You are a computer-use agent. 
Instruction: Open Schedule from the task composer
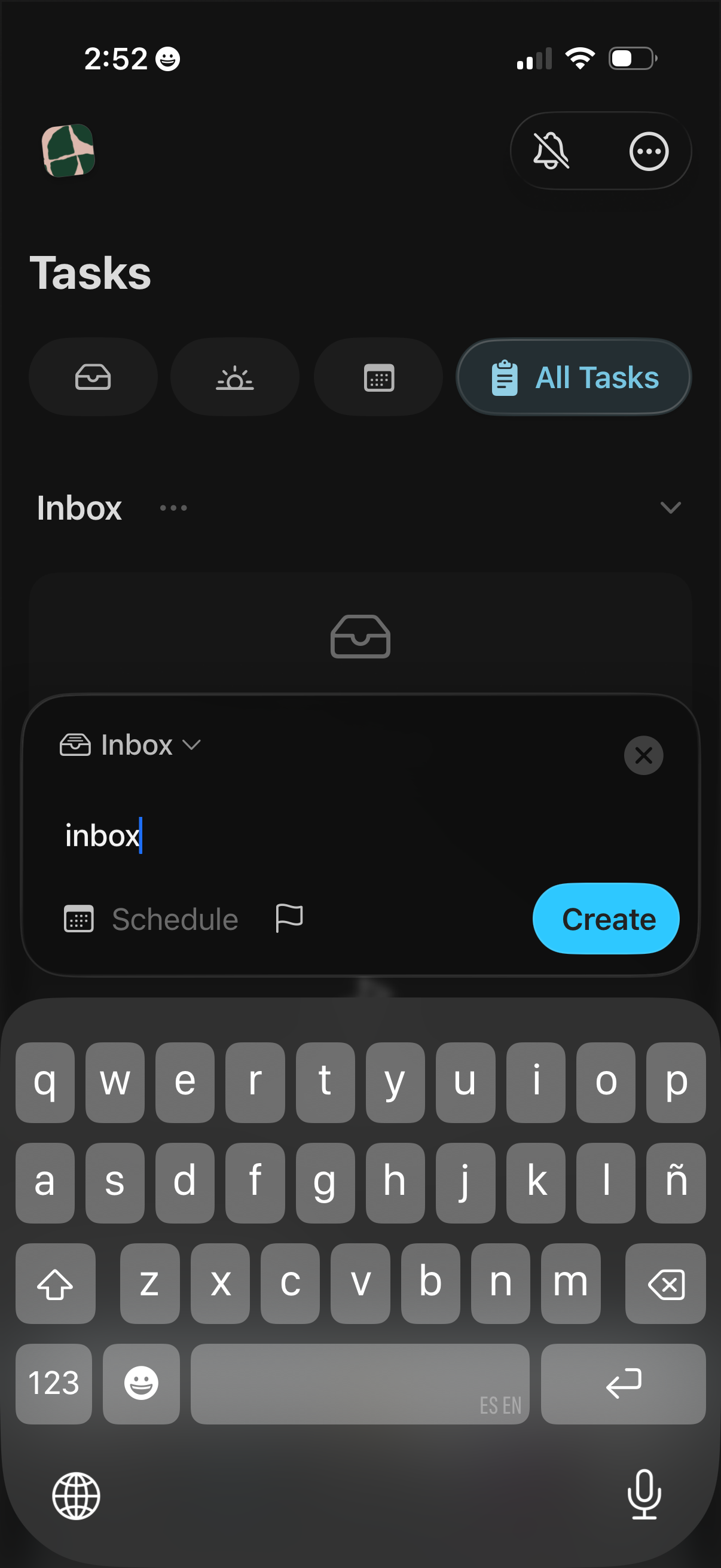(151, 919)
